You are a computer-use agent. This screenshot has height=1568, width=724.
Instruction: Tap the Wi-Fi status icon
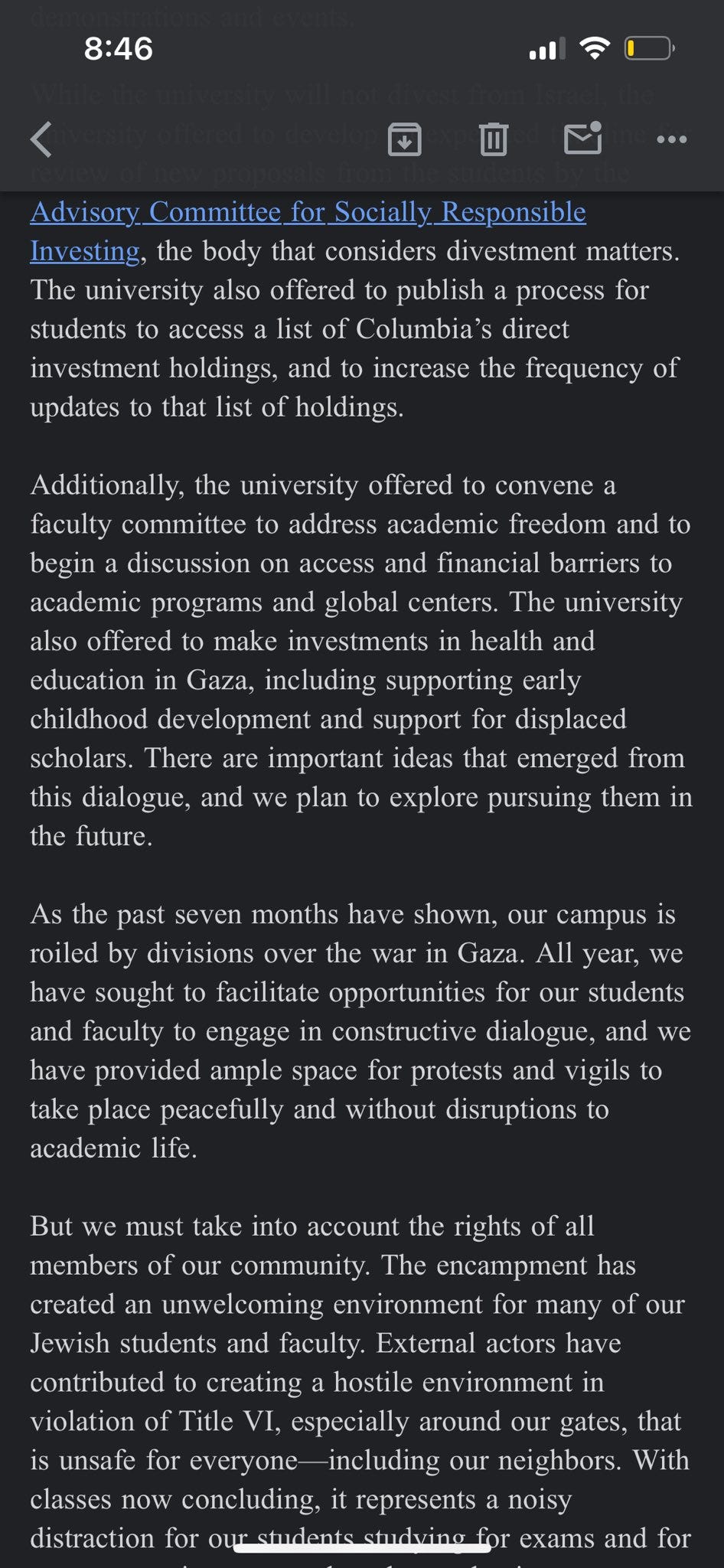(x=593, y=48)
